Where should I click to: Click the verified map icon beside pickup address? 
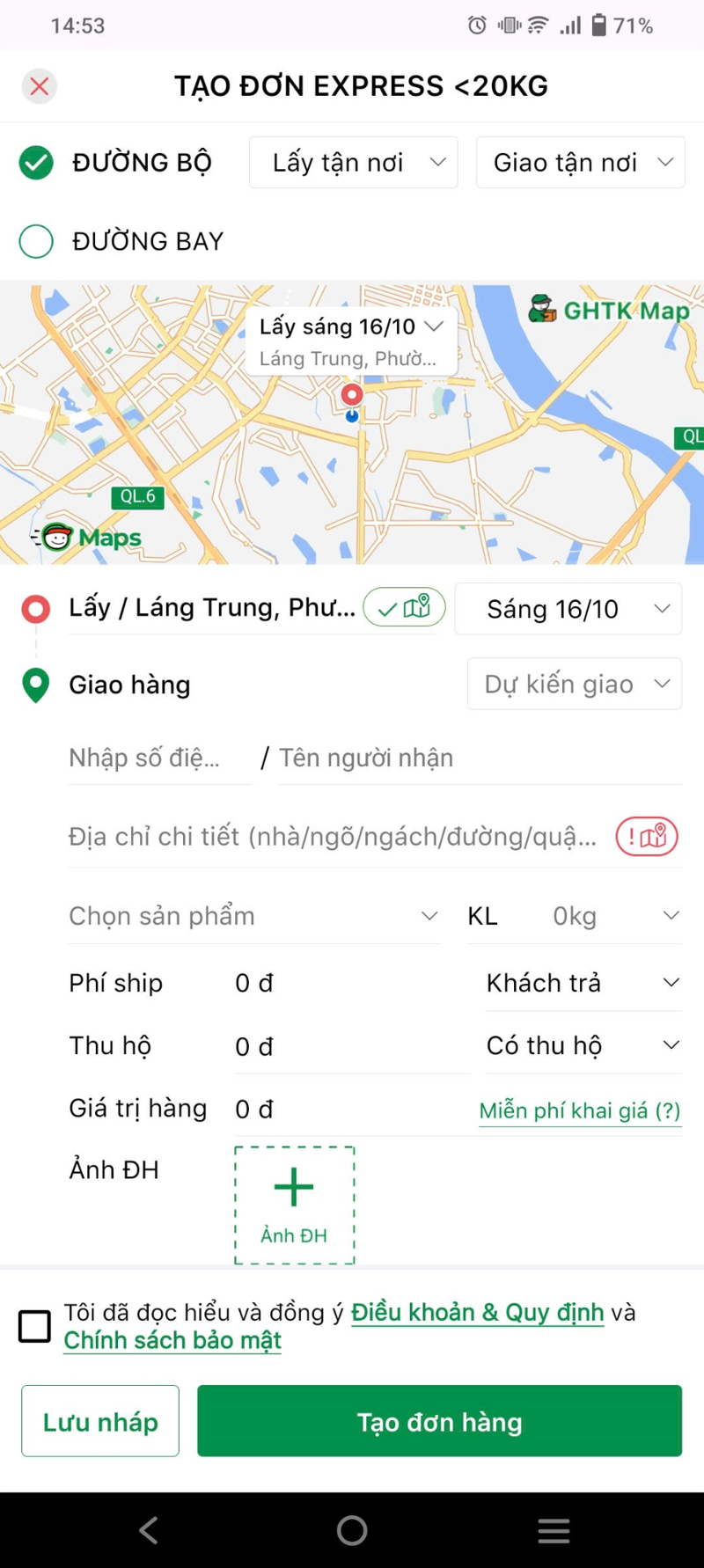404,607
